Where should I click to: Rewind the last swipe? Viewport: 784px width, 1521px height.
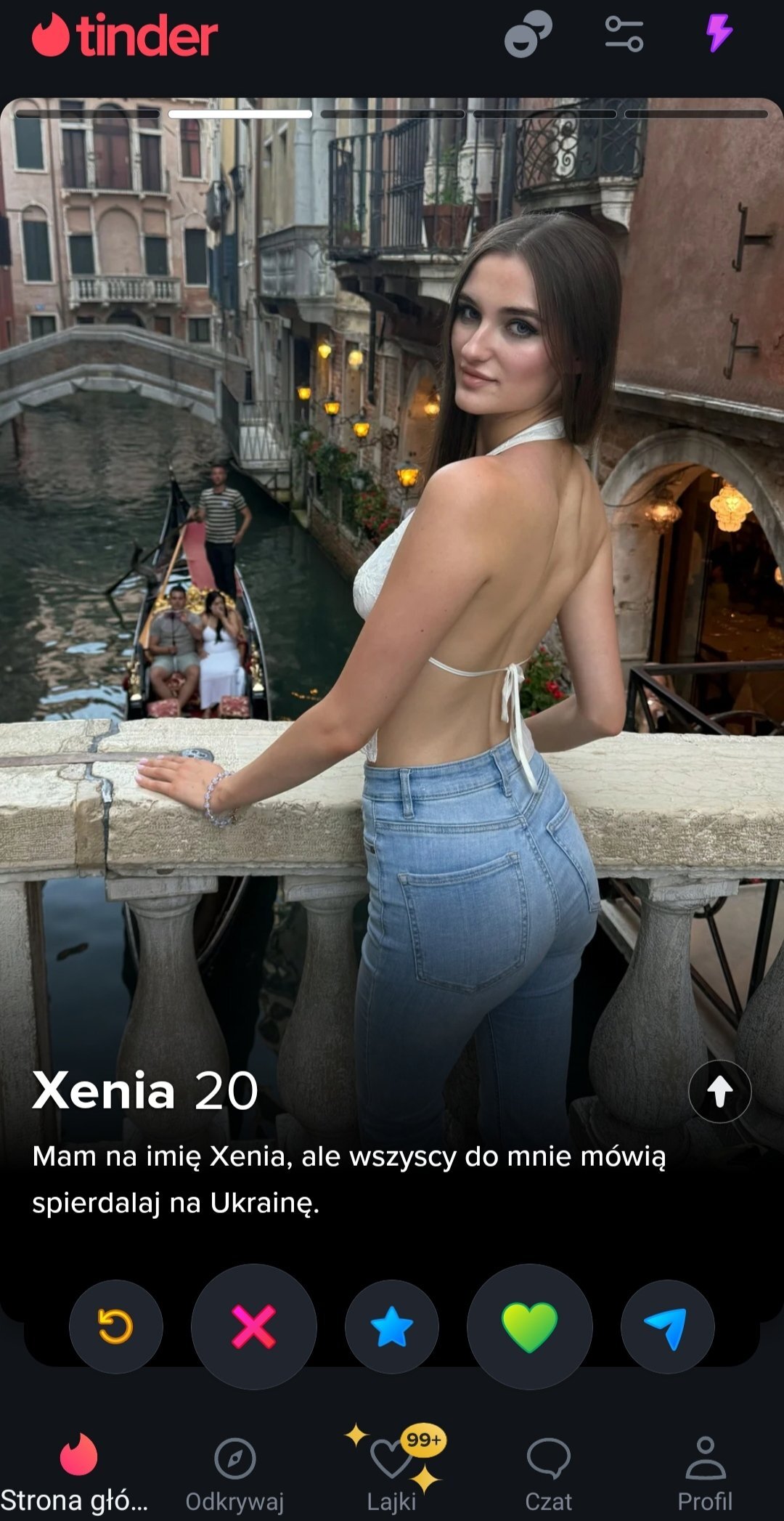[x=116, y=1326]
